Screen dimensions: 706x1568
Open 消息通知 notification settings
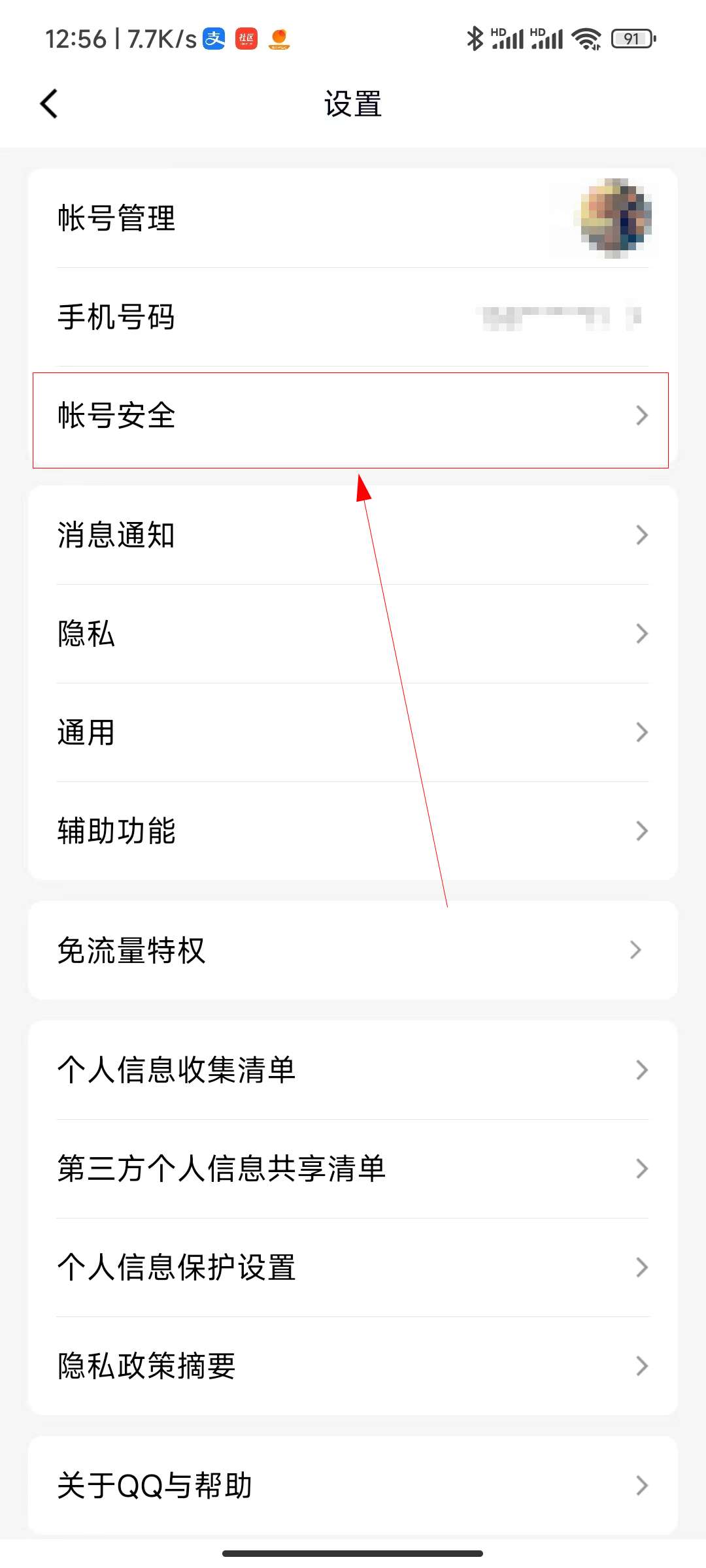[353, 536]
